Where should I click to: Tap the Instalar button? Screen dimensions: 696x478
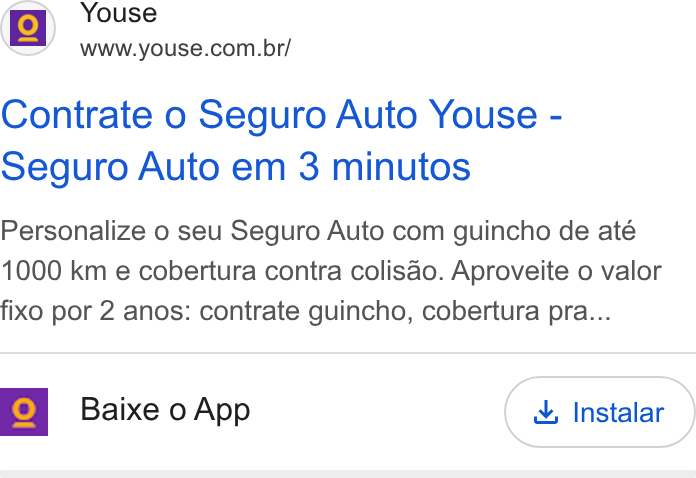[599, 412]
